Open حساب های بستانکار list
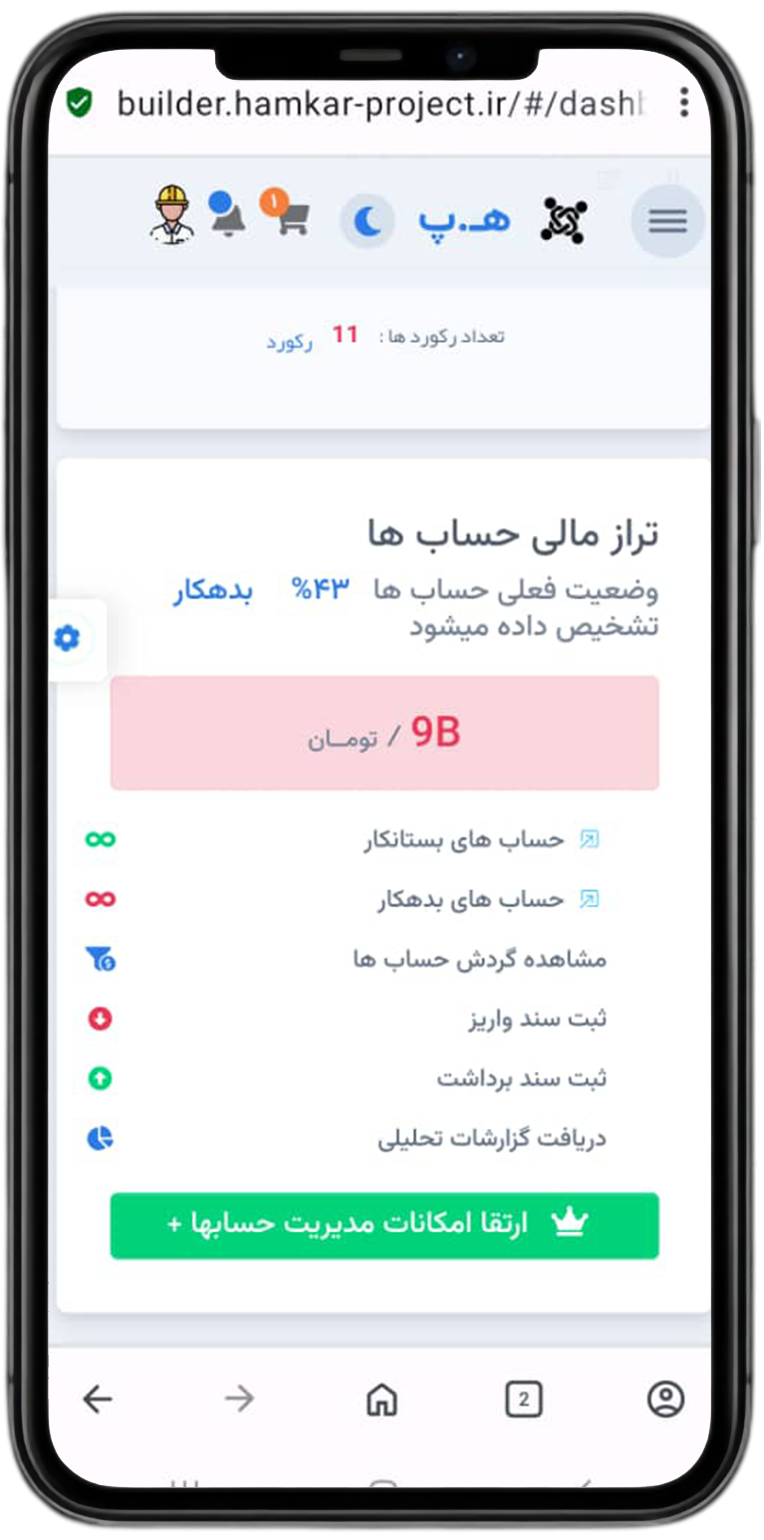 point(483,840)
